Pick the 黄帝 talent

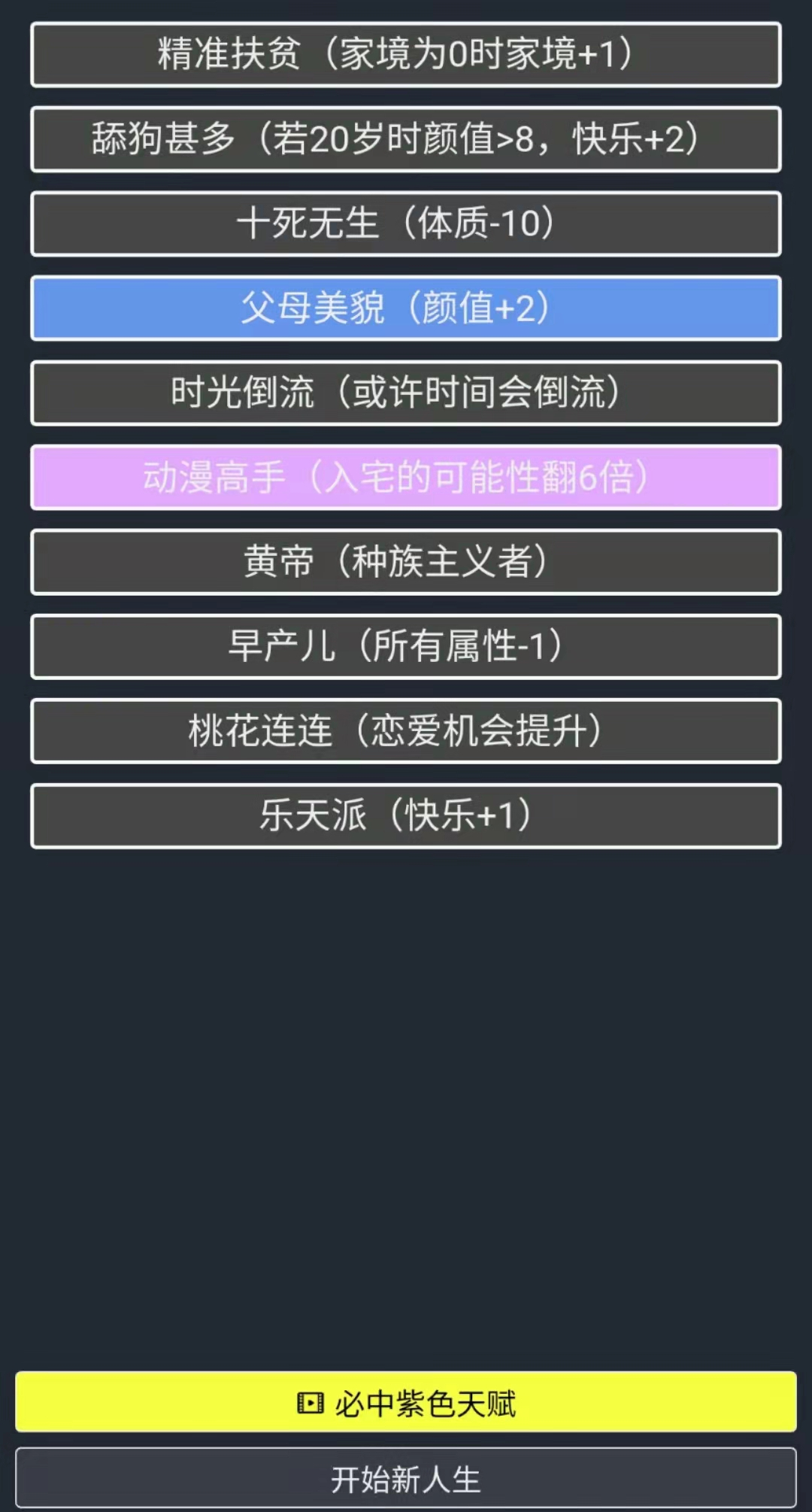[x=406, y=562]
